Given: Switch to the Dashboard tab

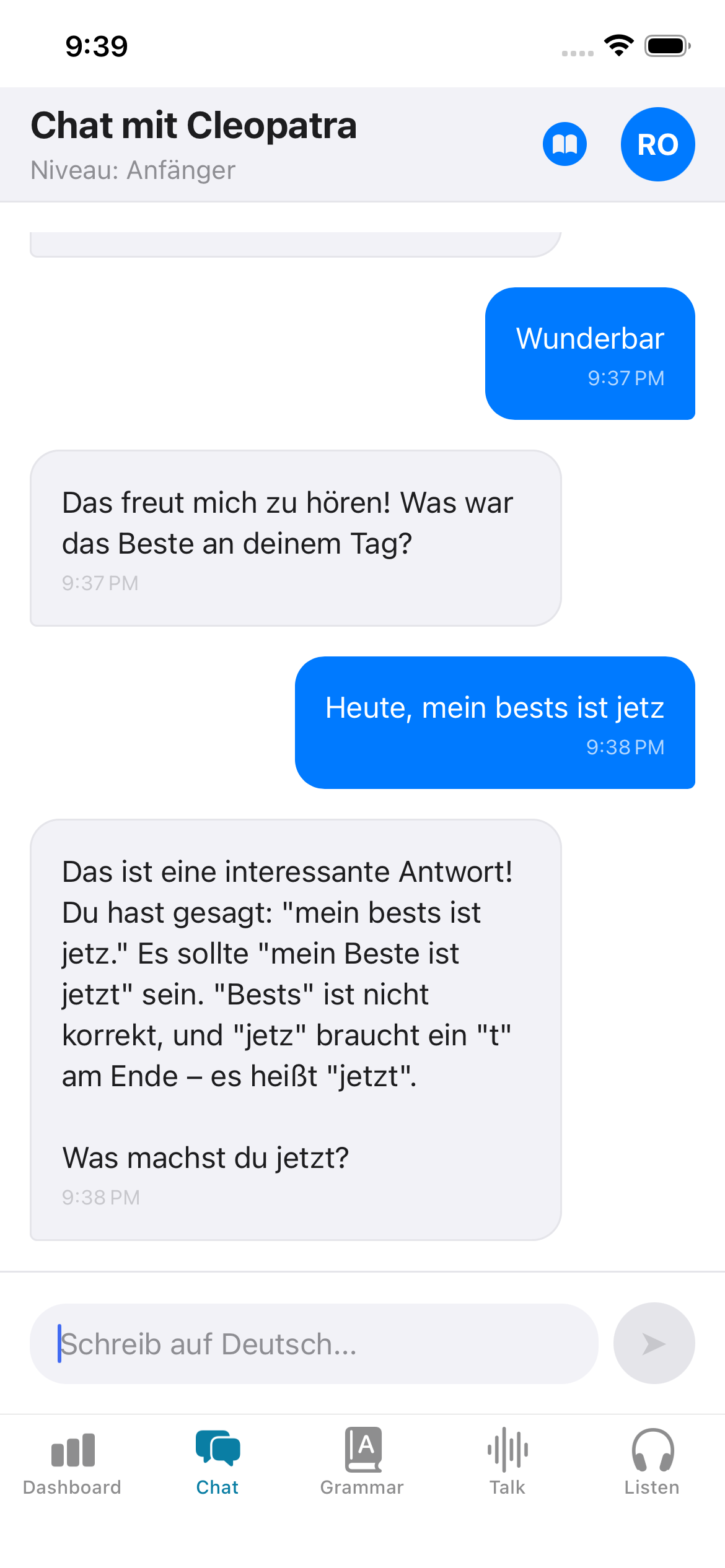Looking at the screenshot, I should 72,1461.
